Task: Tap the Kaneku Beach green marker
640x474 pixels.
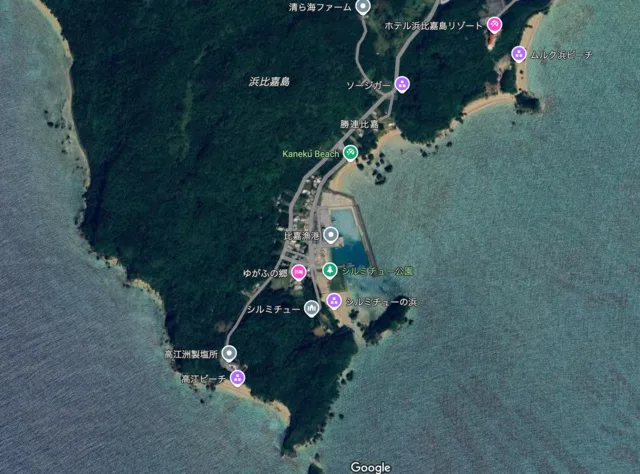Action: click(350, 153)
